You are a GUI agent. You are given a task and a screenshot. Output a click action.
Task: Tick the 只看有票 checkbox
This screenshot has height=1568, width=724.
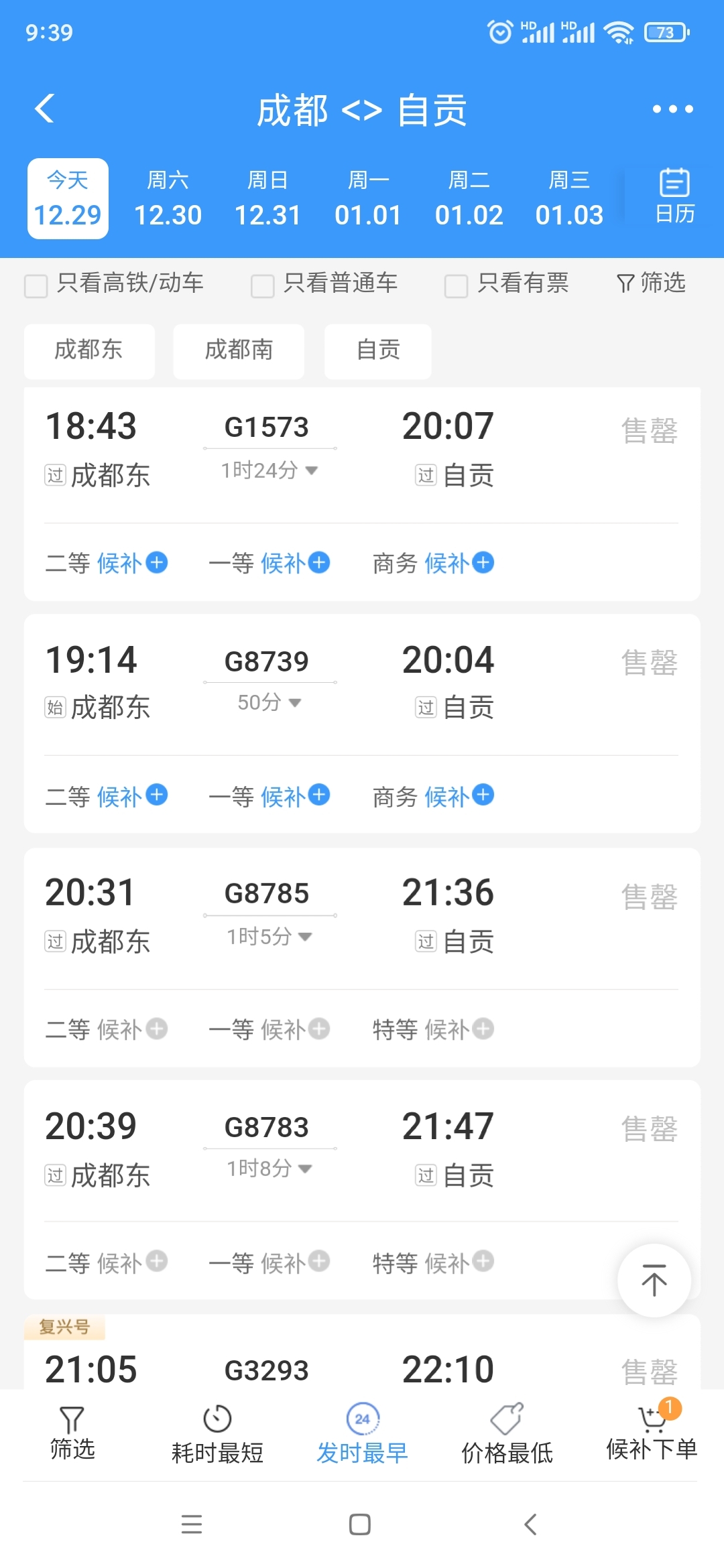(456, 285)
